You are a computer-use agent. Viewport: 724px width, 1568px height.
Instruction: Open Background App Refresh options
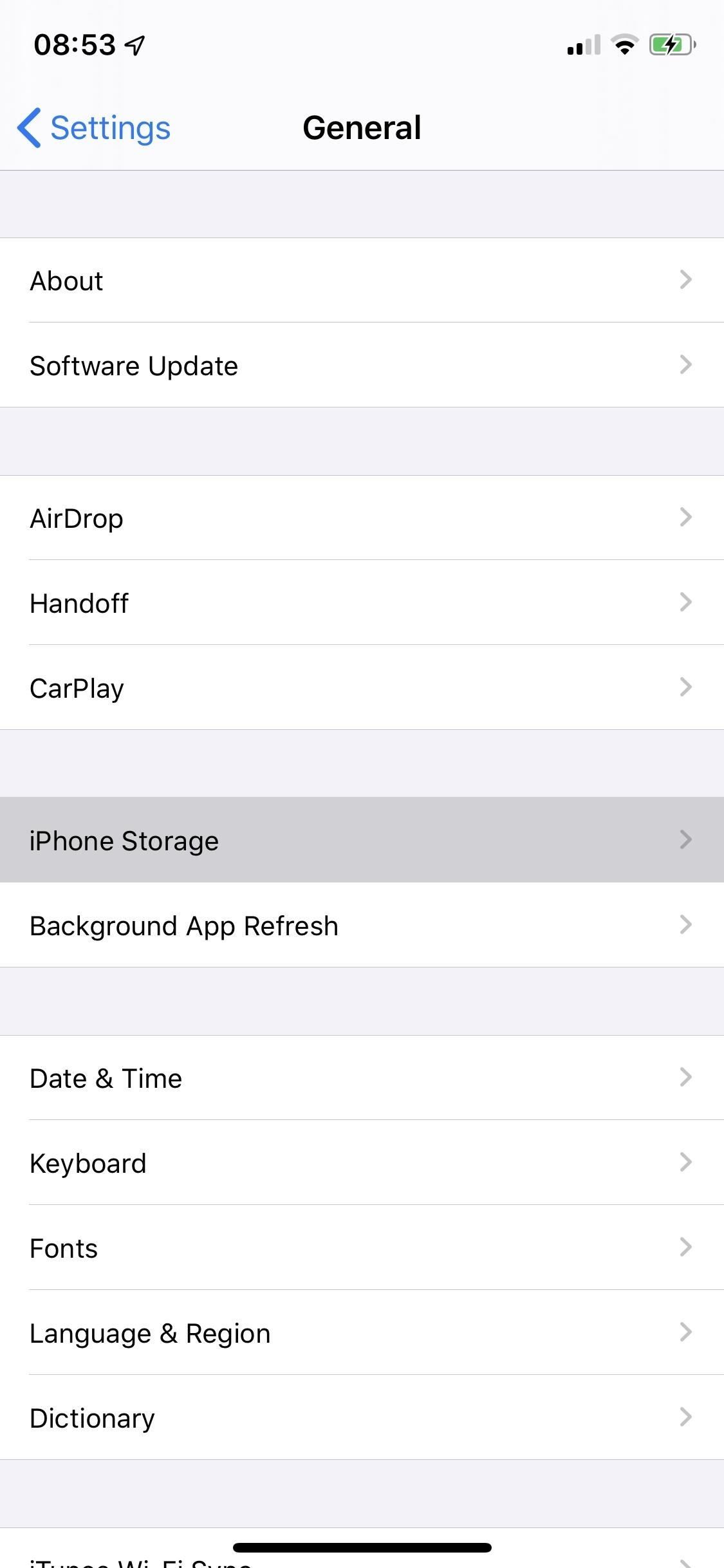point(362,925)
